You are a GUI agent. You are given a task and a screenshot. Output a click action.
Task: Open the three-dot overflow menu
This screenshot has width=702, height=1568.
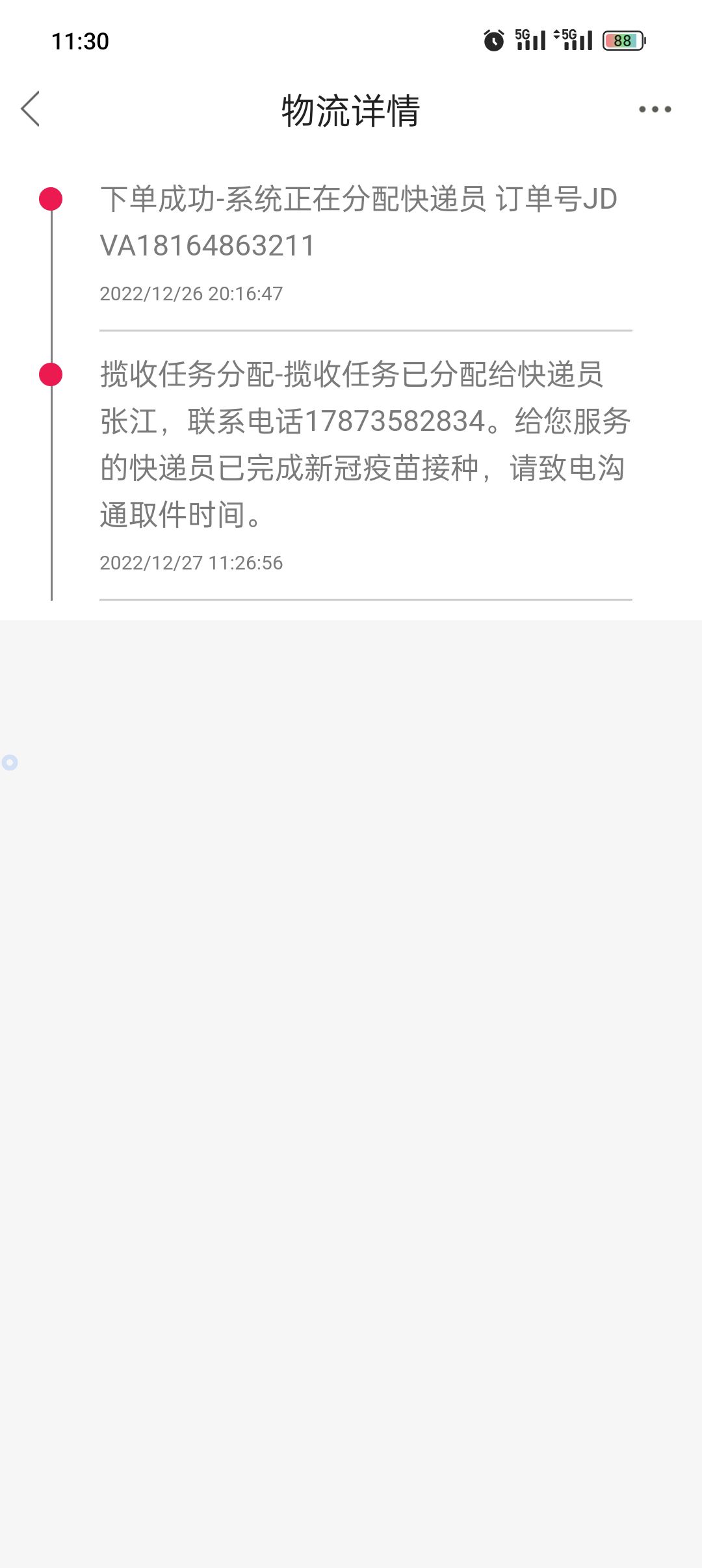(655, 109)
